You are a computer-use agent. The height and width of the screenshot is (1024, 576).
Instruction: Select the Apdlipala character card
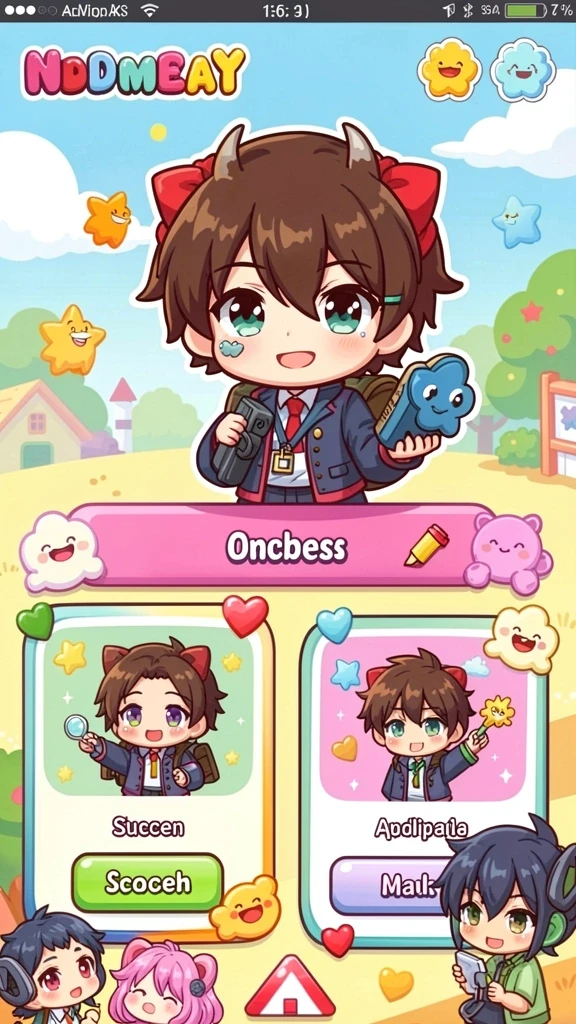click(x=424, y=777)
